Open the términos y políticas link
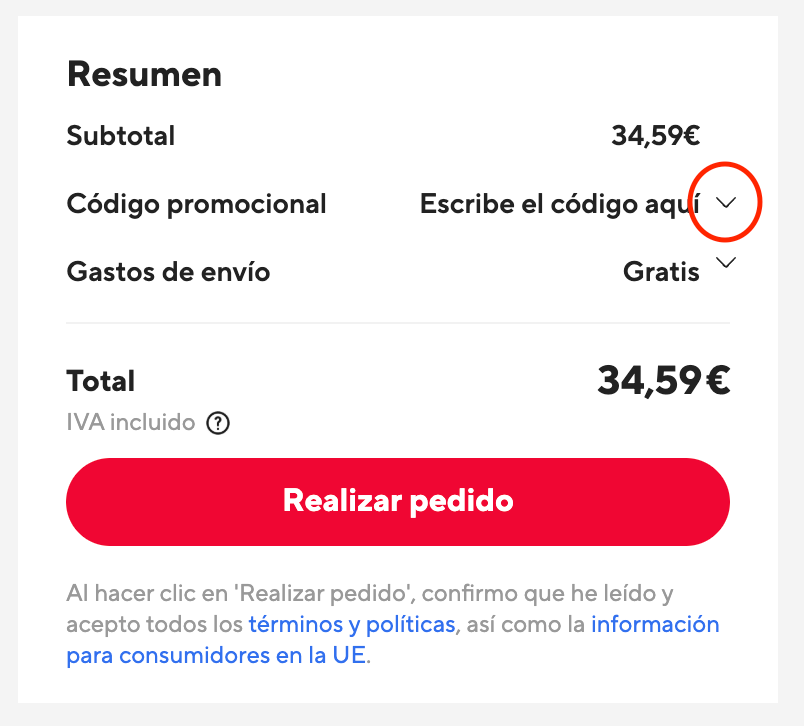 352,625
